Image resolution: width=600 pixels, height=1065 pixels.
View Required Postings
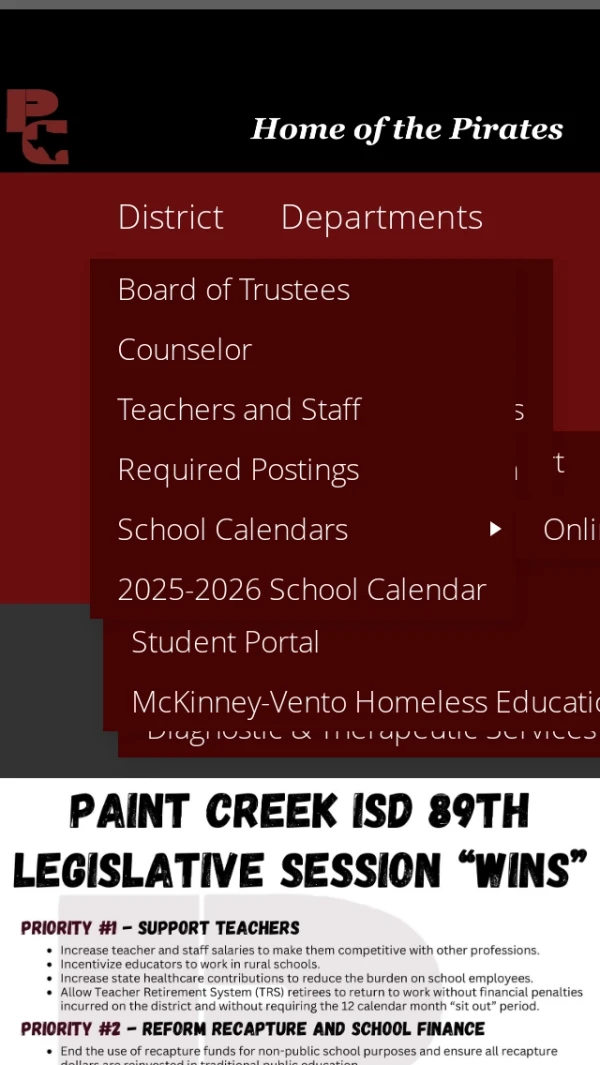coord(238,470)
